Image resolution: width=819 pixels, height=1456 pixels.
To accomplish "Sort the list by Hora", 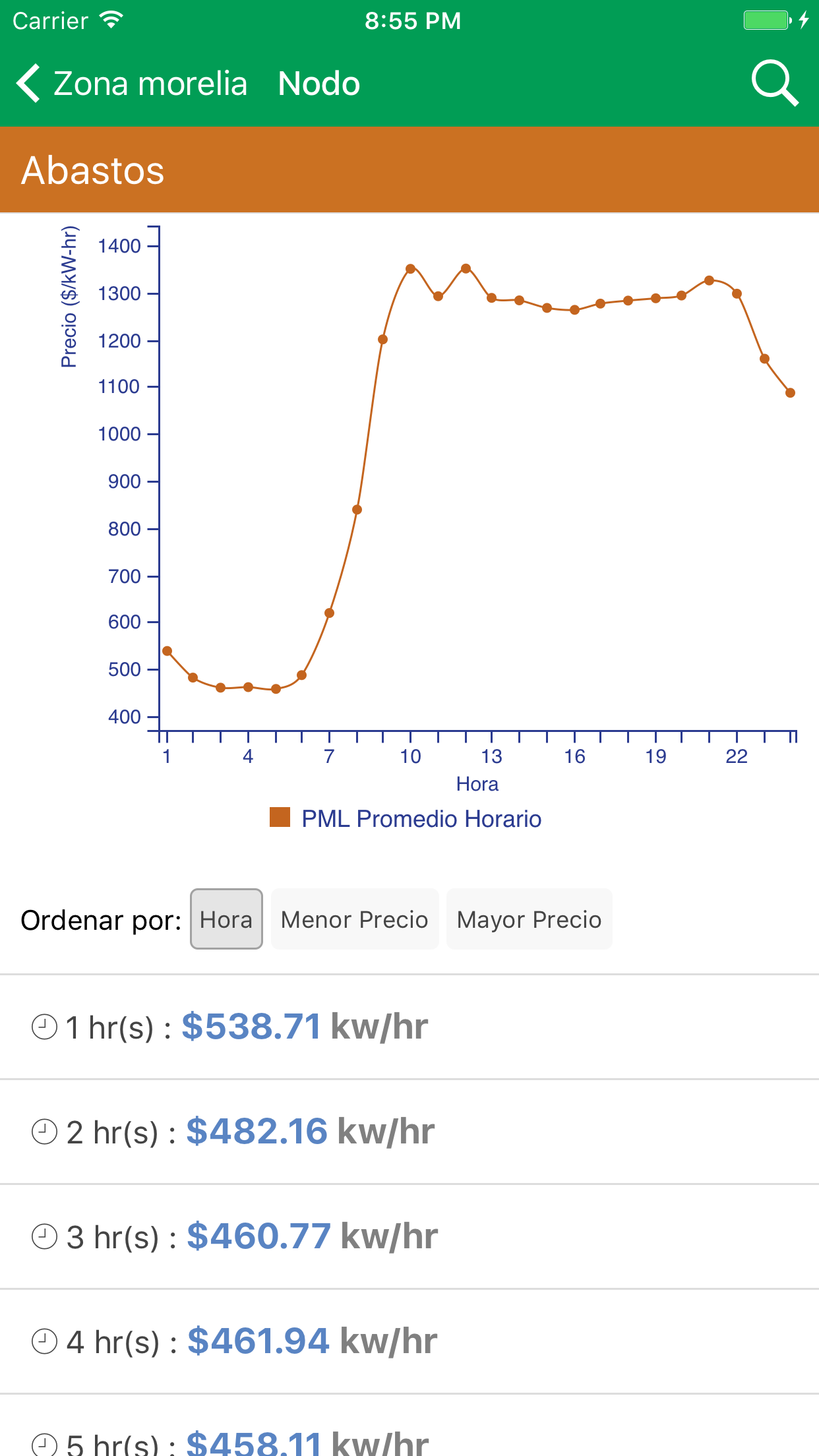I will click(226, 919).
